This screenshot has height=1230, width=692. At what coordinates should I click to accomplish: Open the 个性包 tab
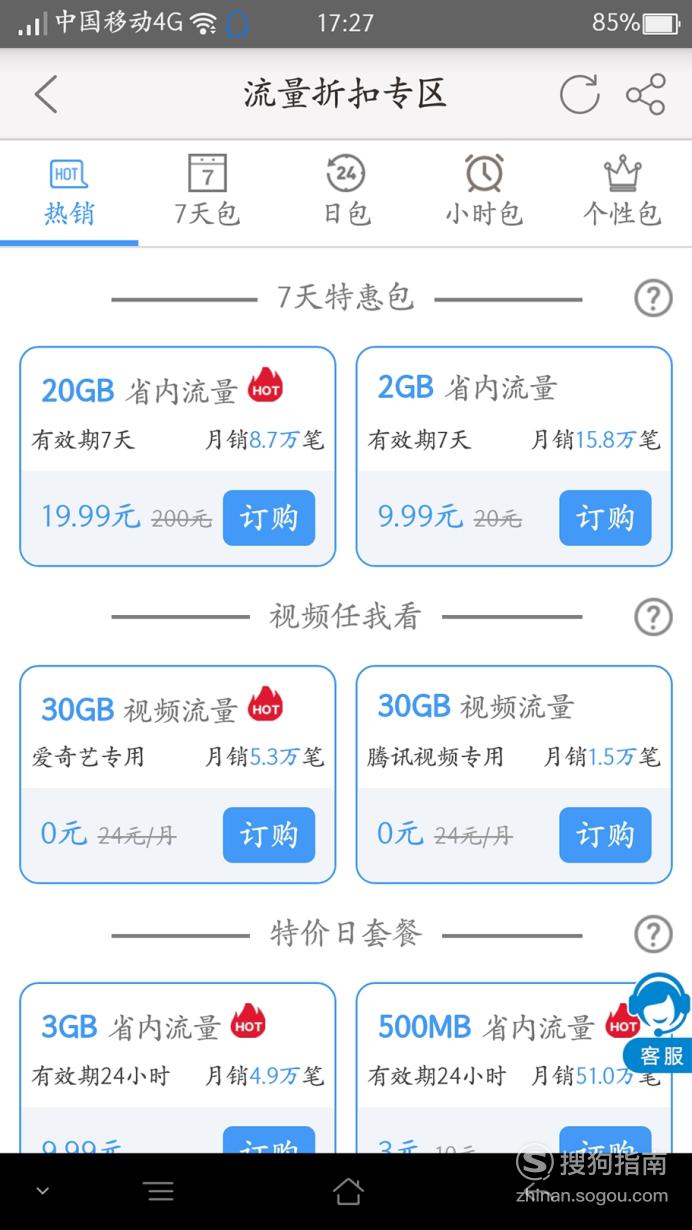click(622, 193)
